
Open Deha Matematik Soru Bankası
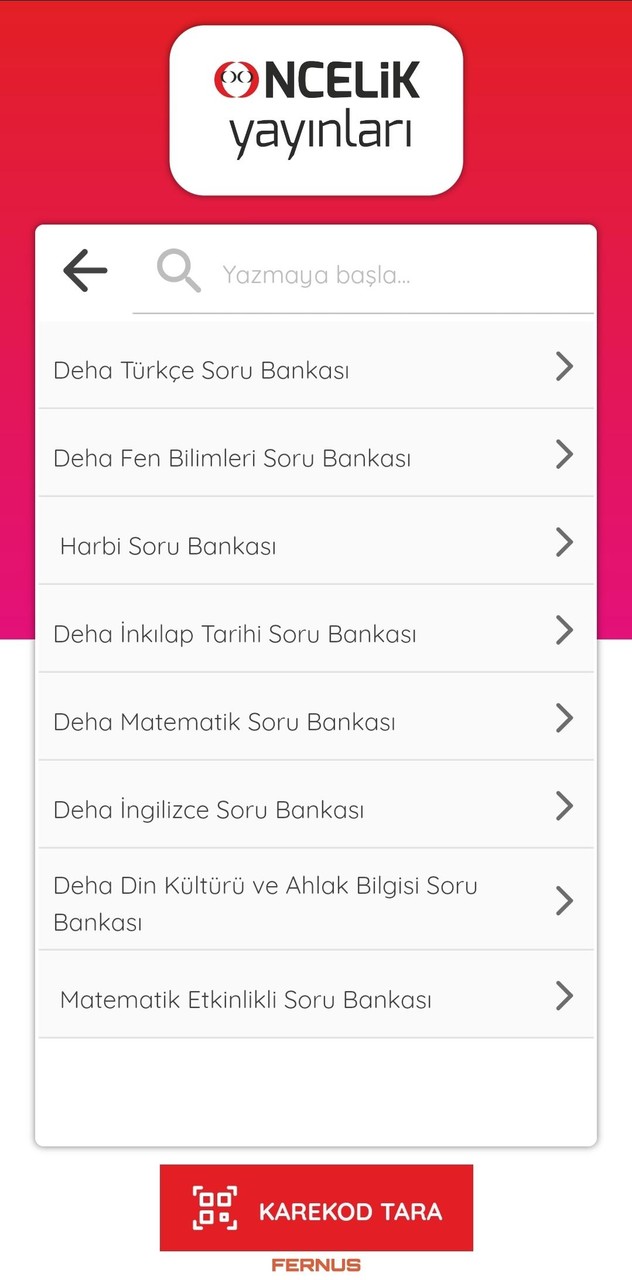tap(315, 721)
